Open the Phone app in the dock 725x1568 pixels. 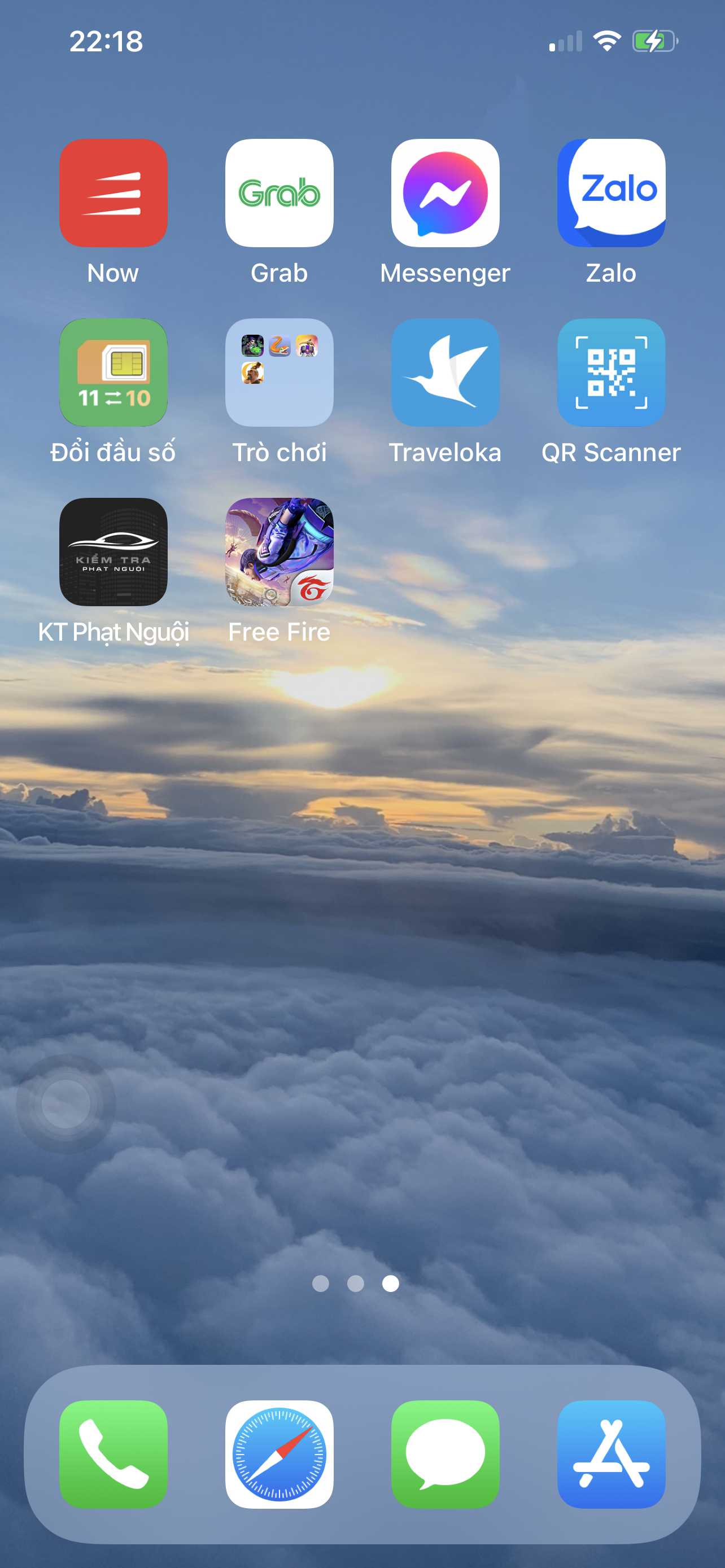click(x=113, y=1454)
